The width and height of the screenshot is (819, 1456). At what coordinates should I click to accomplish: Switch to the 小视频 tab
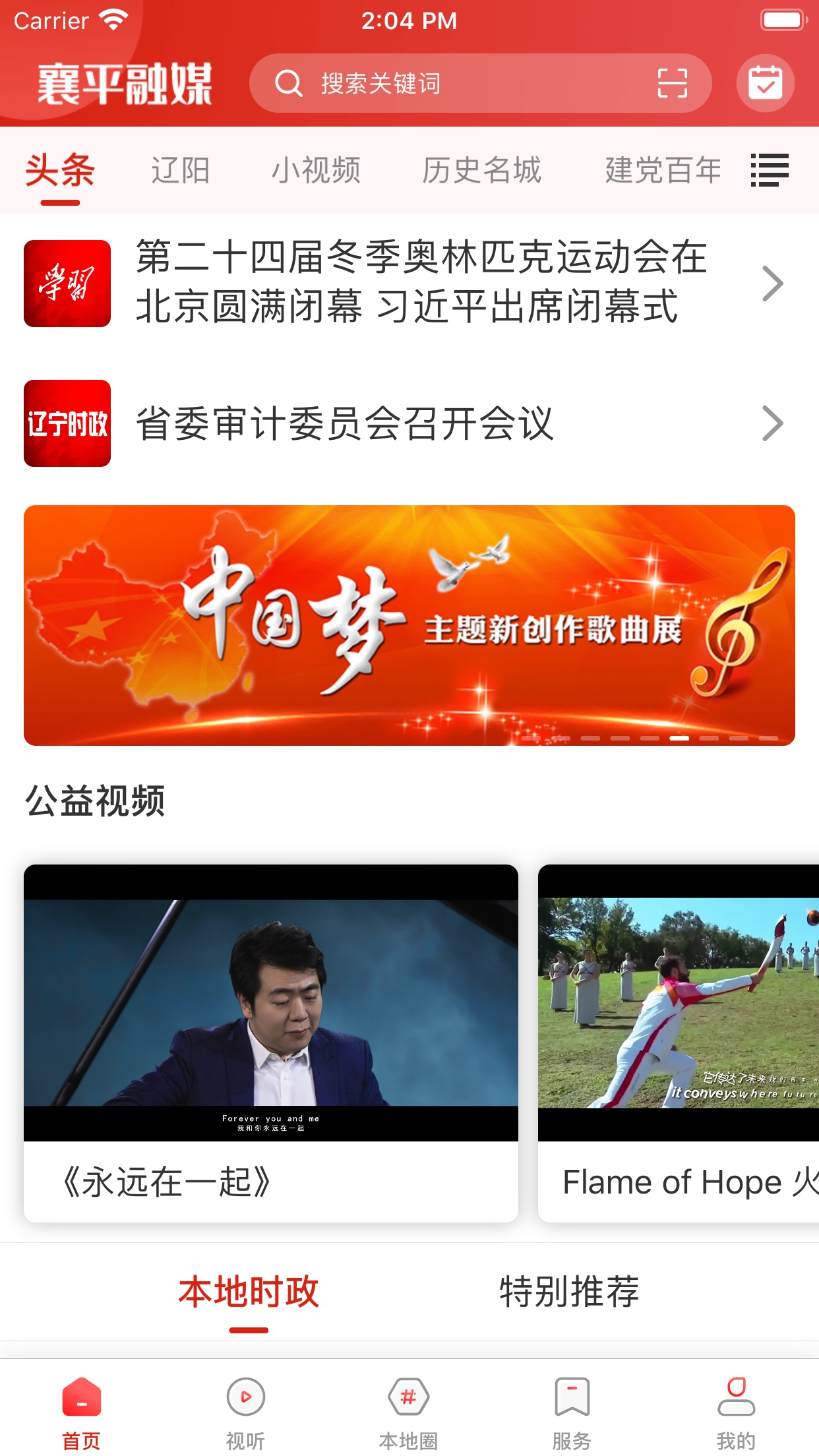[316, 171]
